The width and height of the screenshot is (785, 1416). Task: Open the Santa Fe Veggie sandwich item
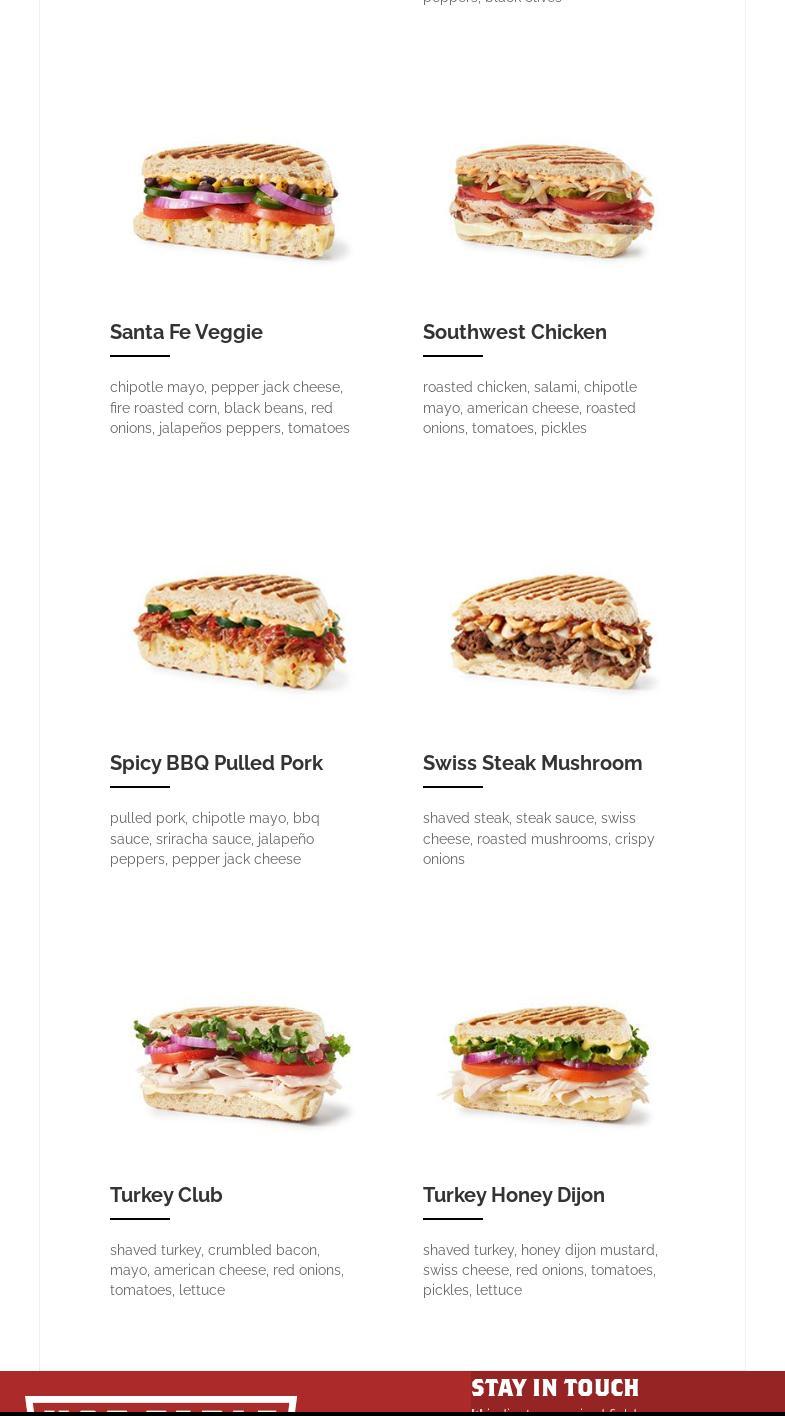186,332
